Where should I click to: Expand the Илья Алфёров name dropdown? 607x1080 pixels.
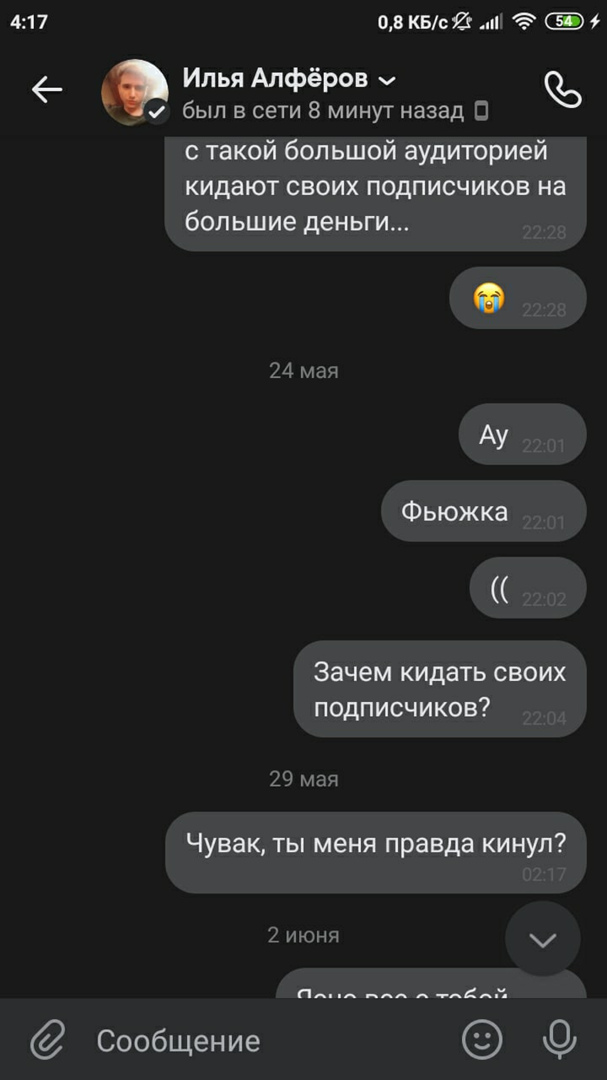point(389,80)
